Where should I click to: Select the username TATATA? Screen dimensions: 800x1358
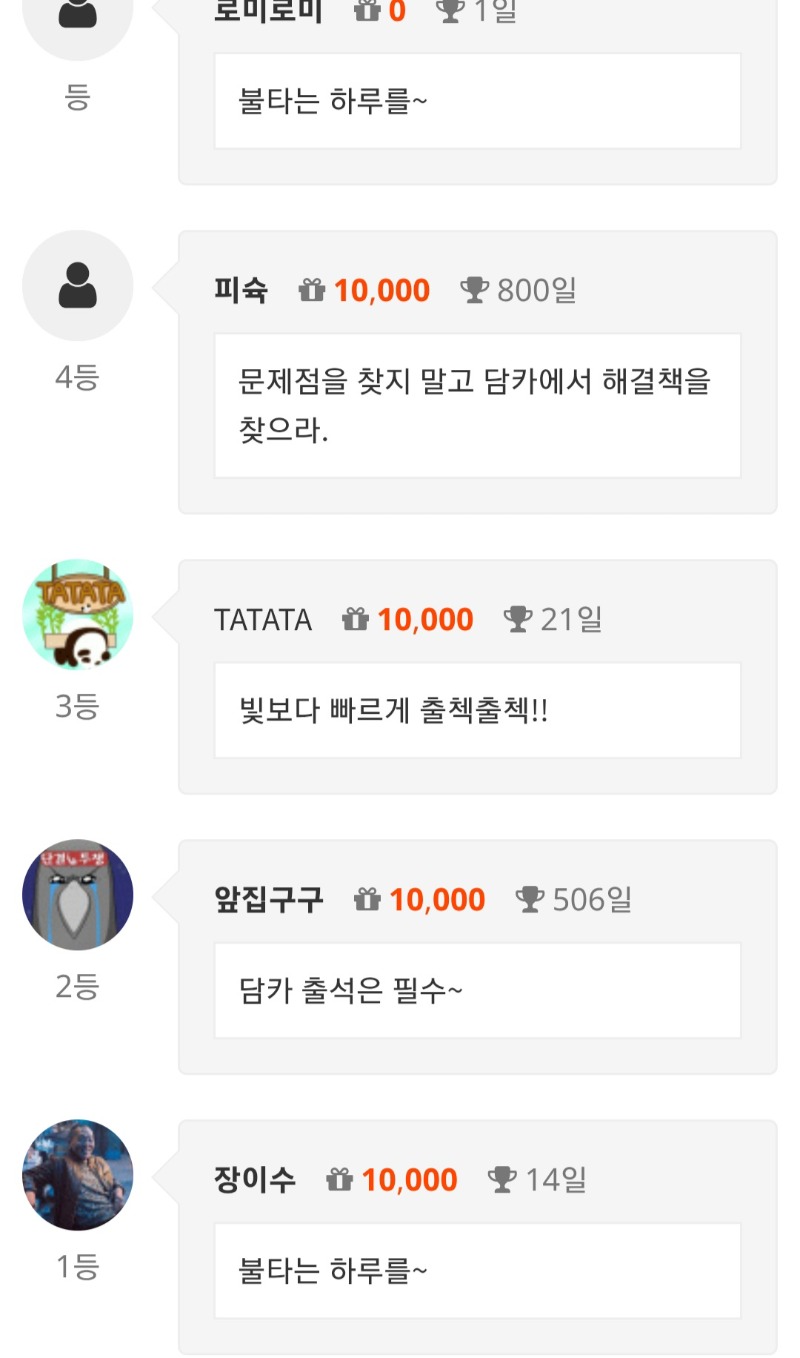(x=263, y=620)
